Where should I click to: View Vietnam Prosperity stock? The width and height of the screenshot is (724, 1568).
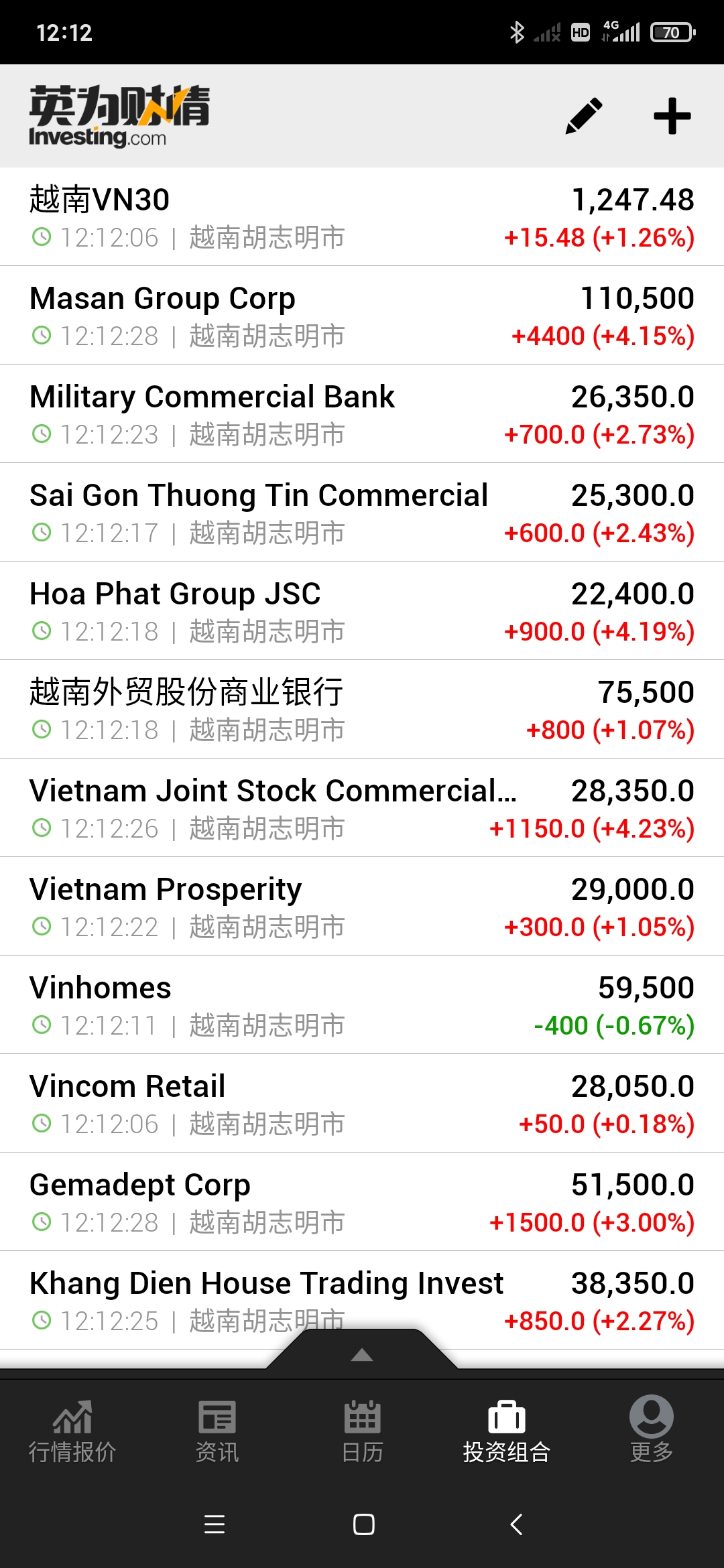362,907
